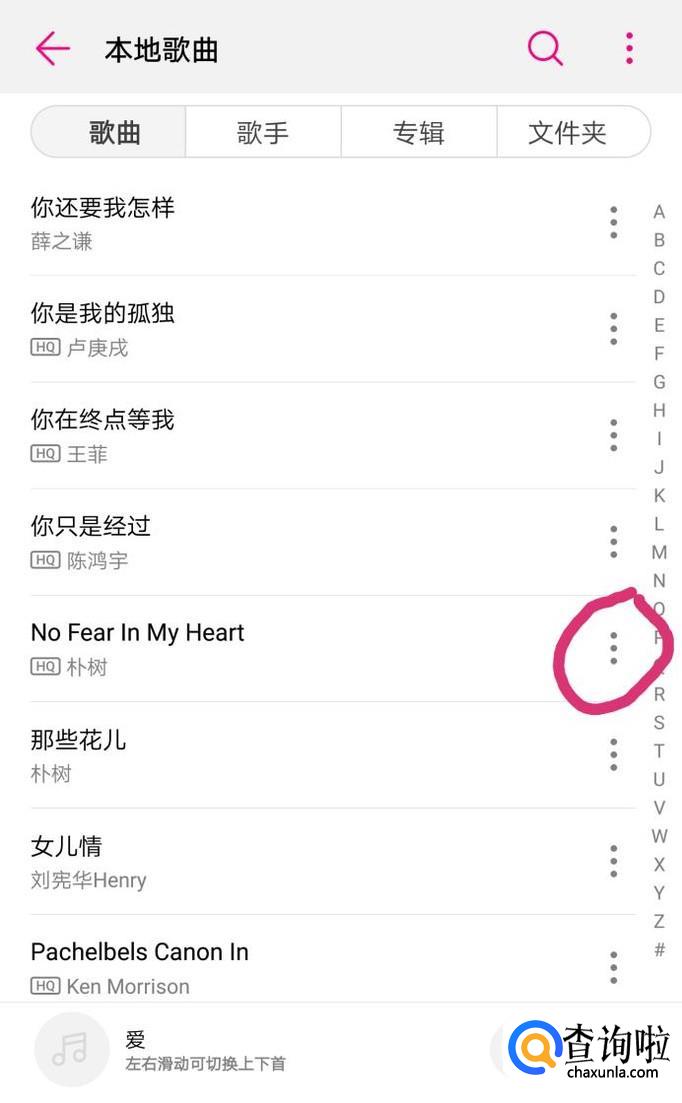The image size is (682, 1103).
Task: Open more options for No Fear In My Heart
Action: pyautogui.click(x=613, y=648)
